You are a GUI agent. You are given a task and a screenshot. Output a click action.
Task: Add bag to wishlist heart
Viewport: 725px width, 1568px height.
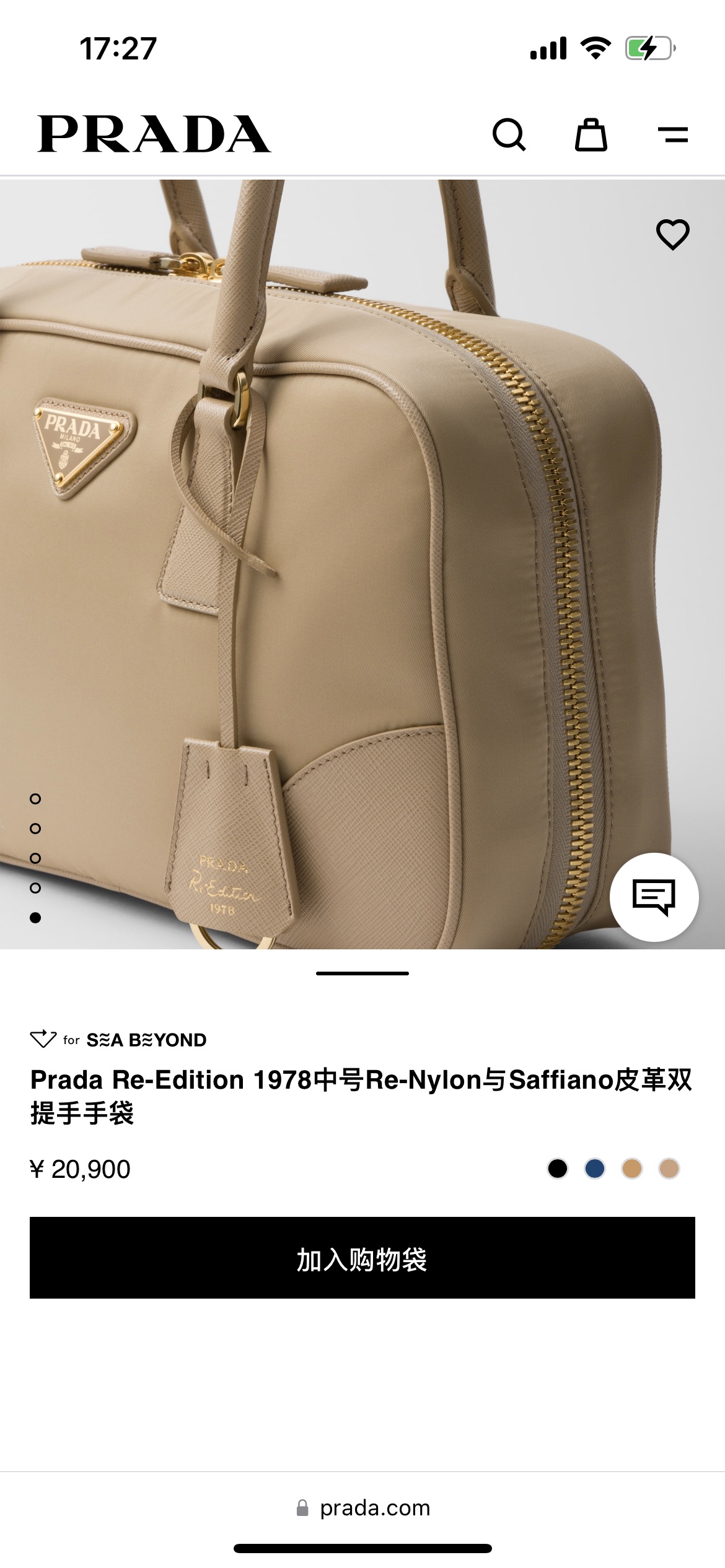click(x=672, y=234)
